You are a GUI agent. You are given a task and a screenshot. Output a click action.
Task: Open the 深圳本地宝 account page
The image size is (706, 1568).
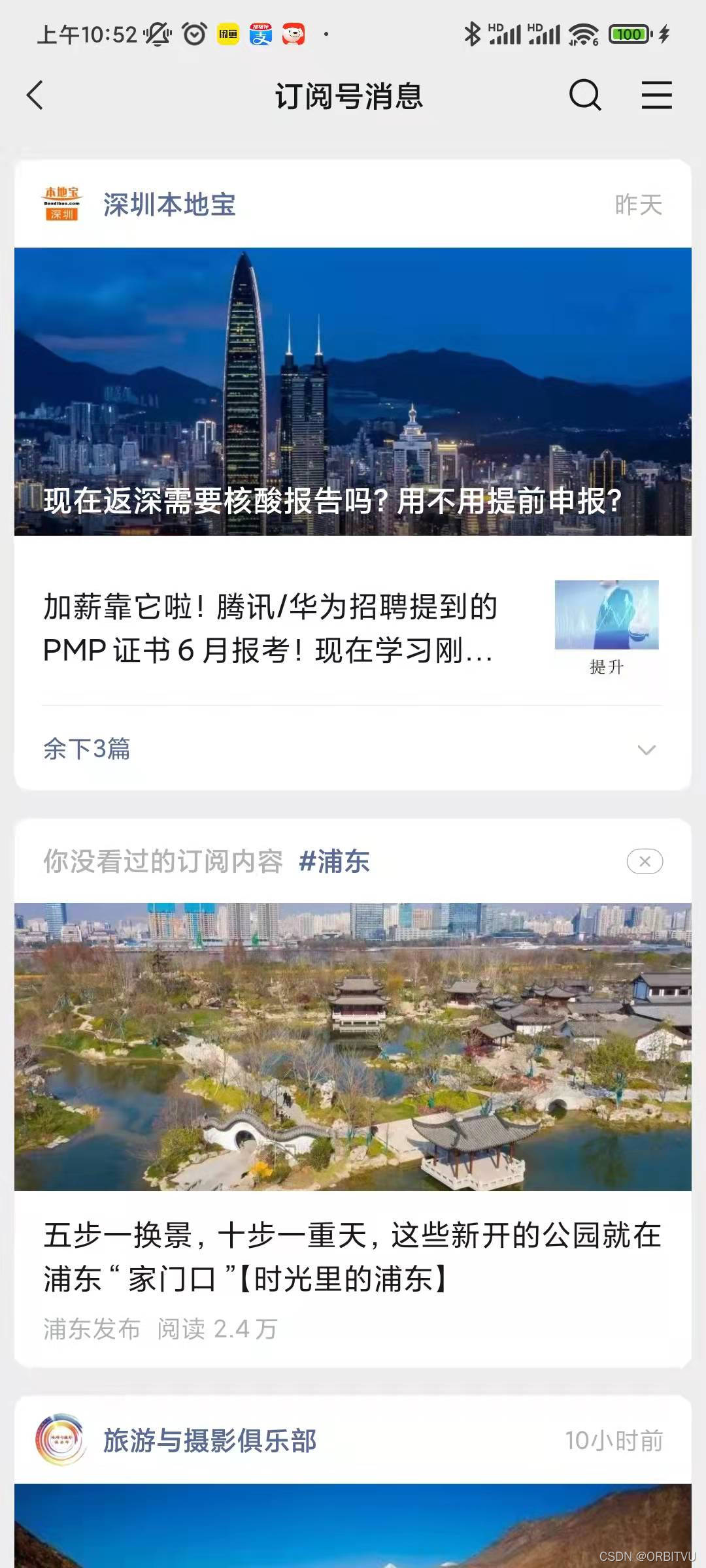click(169, 204)
